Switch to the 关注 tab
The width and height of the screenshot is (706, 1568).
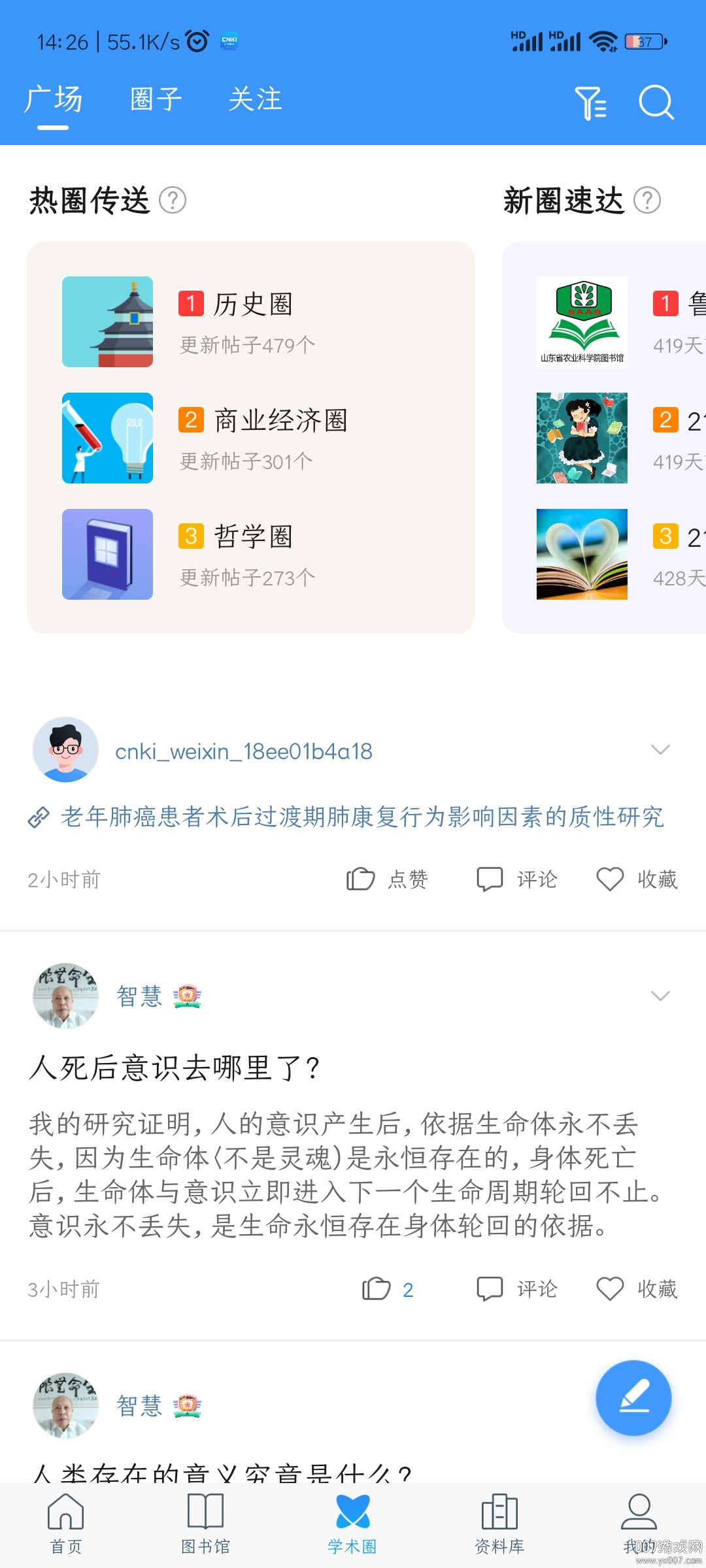point(255,99)
